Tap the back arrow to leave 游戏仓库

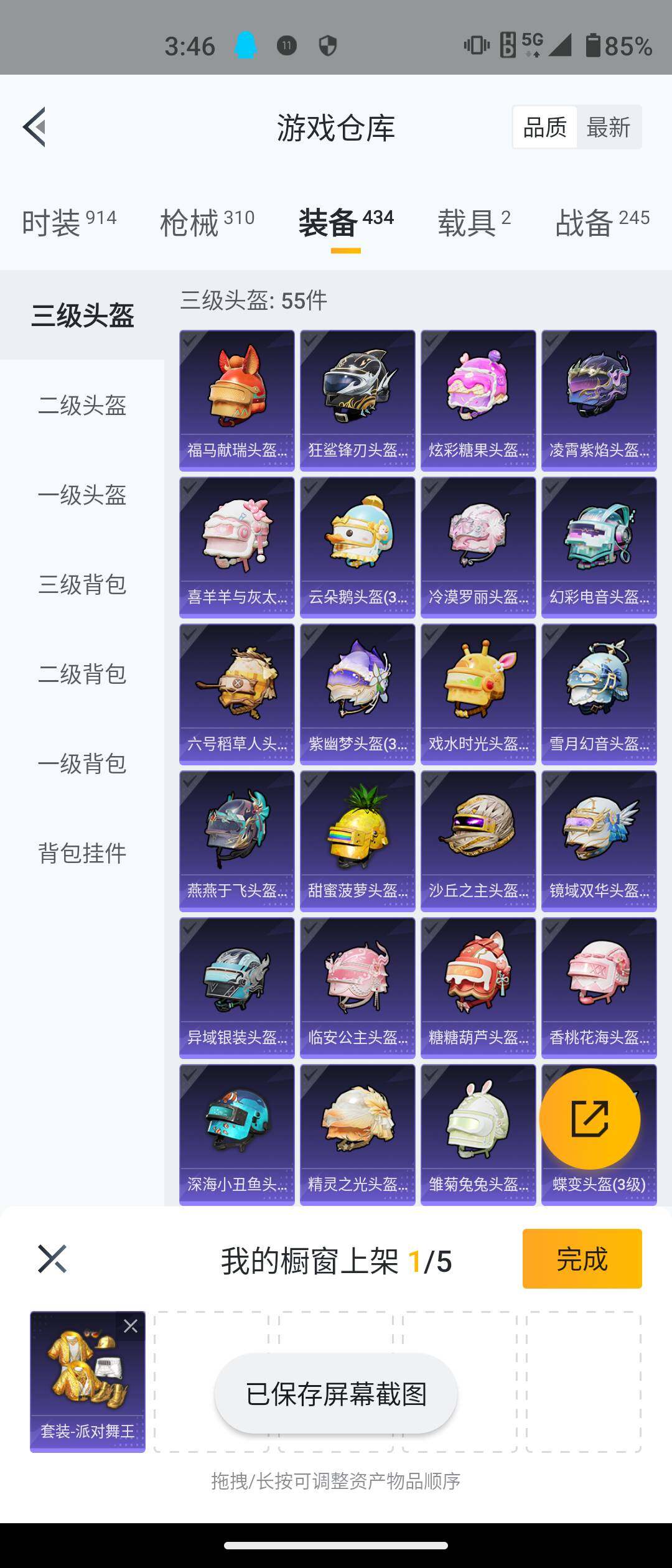[35, 128]
